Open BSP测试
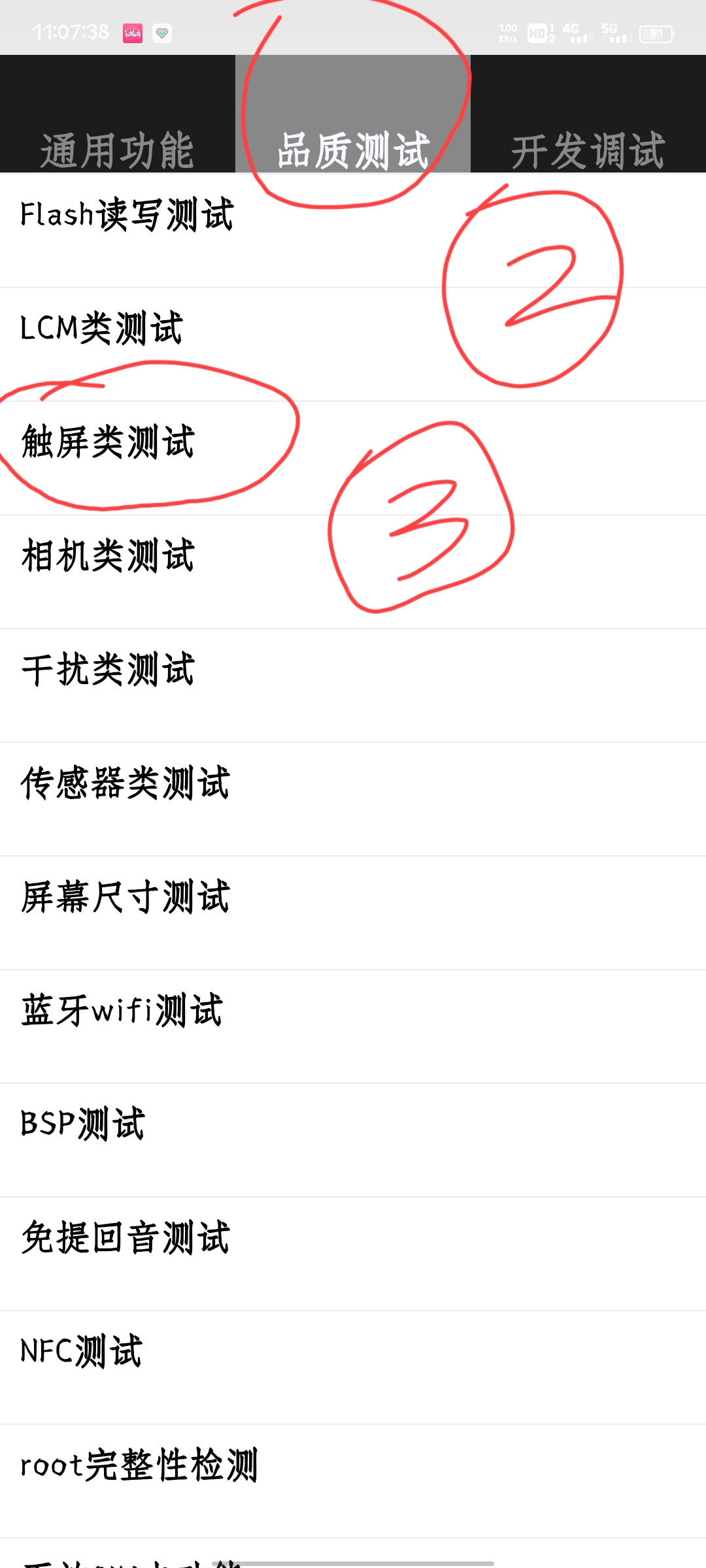 click(84, 1124)
